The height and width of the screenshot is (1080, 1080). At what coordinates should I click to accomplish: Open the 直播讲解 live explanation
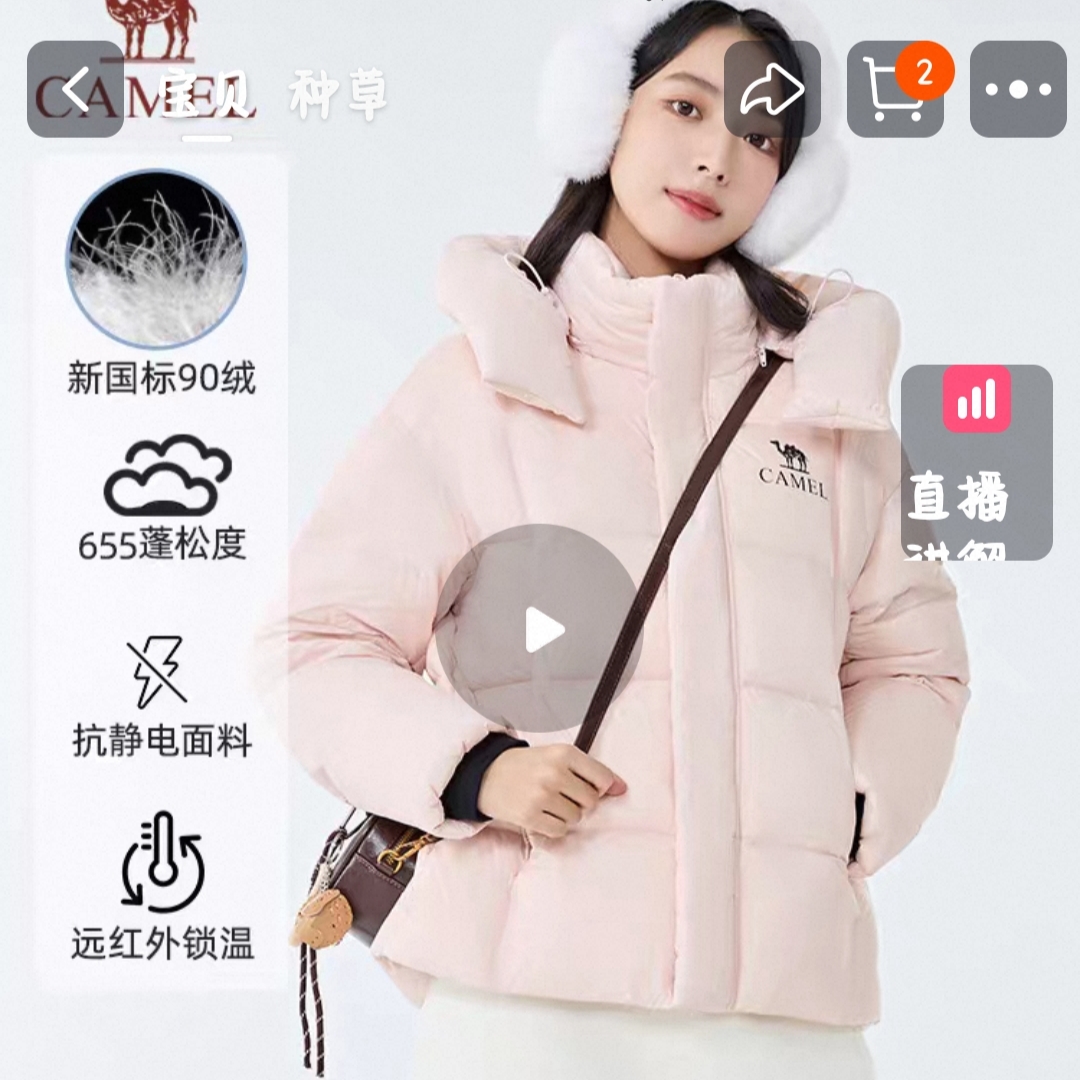(x=977, y=462)
